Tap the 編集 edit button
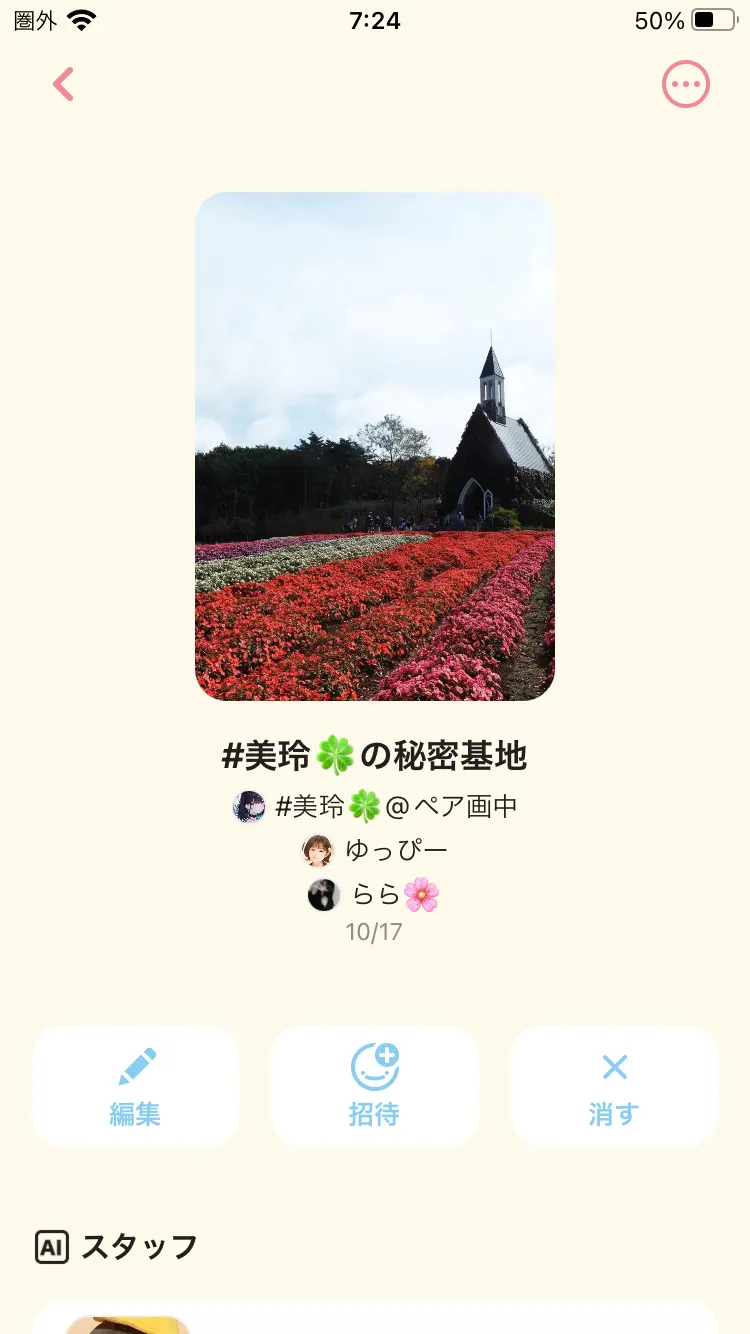 pos(135,1086)
